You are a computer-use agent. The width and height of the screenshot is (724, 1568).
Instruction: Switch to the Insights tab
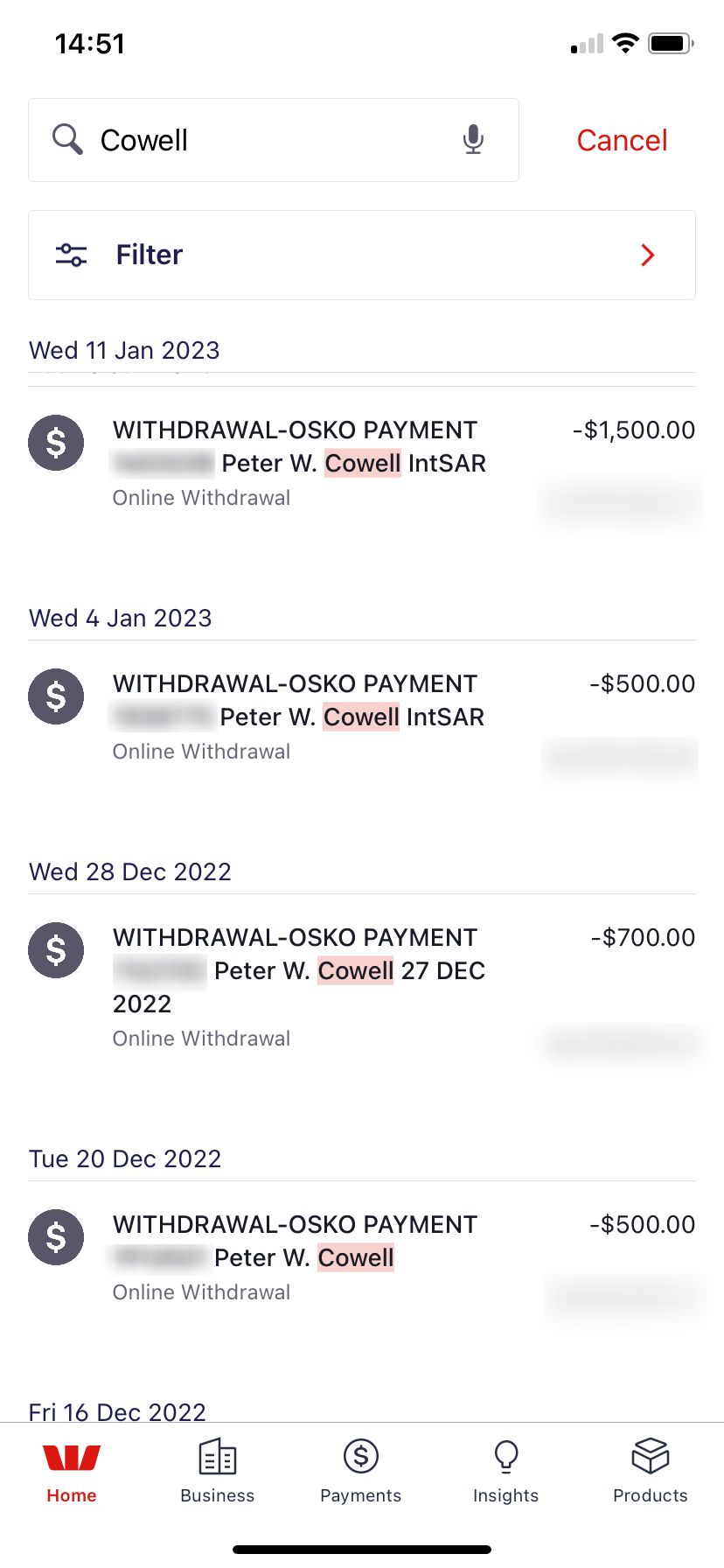pos(505,1470)
